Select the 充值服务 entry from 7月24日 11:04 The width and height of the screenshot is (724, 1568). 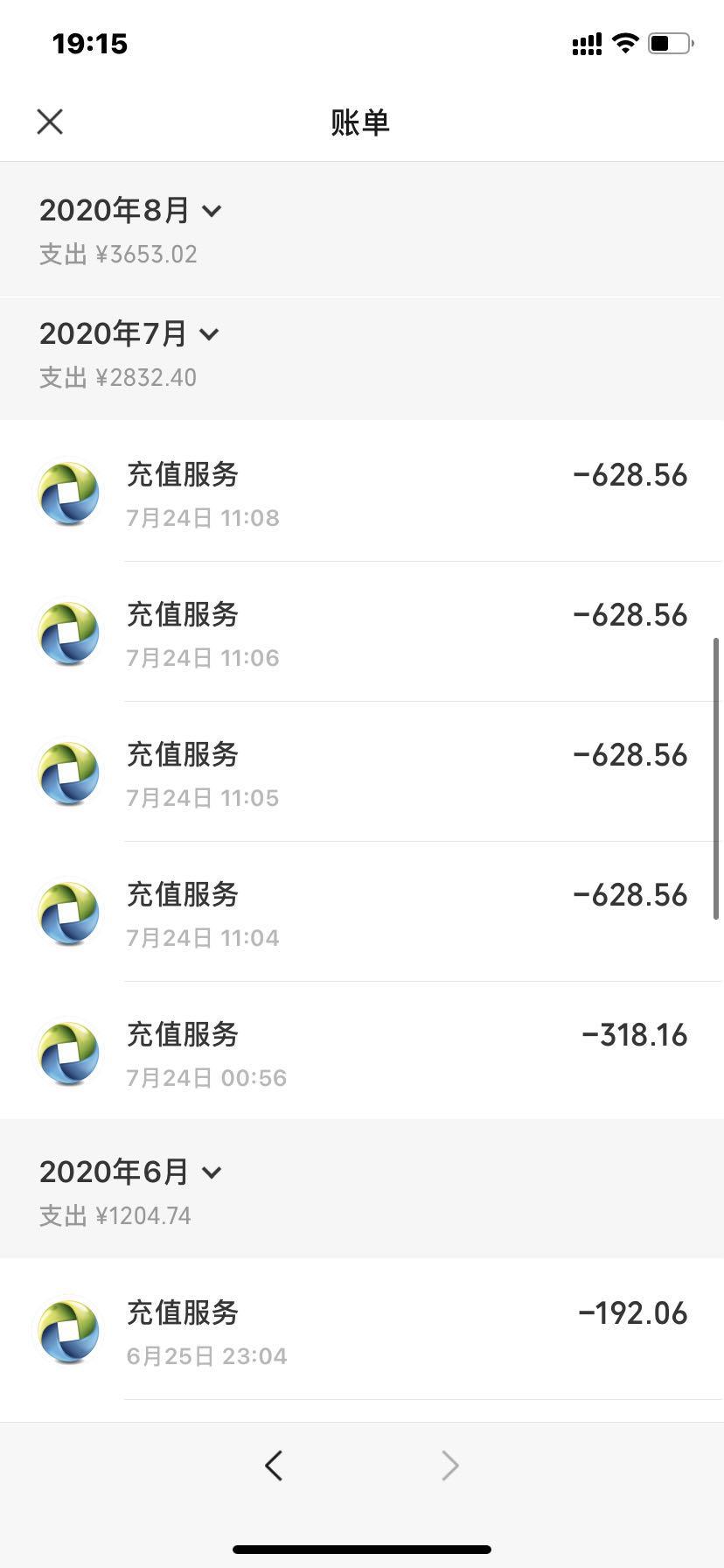[x=362, y=912]
